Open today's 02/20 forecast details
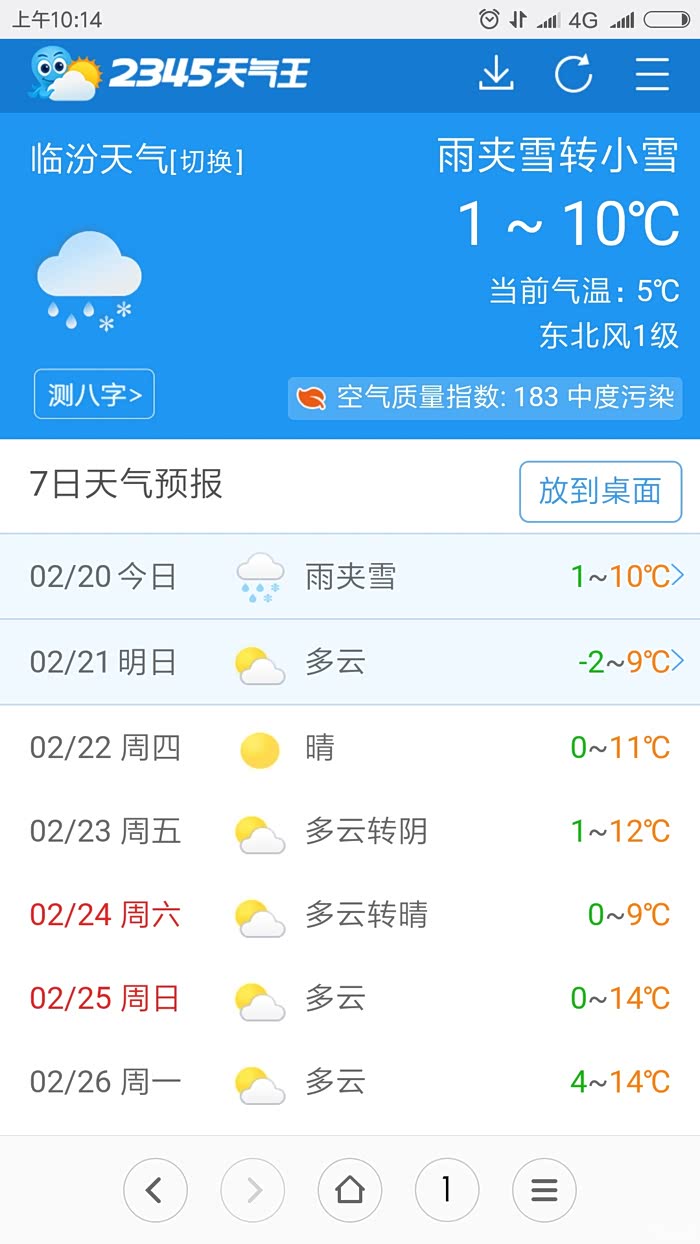The image size is (700, 1244). tap(350, 577)
